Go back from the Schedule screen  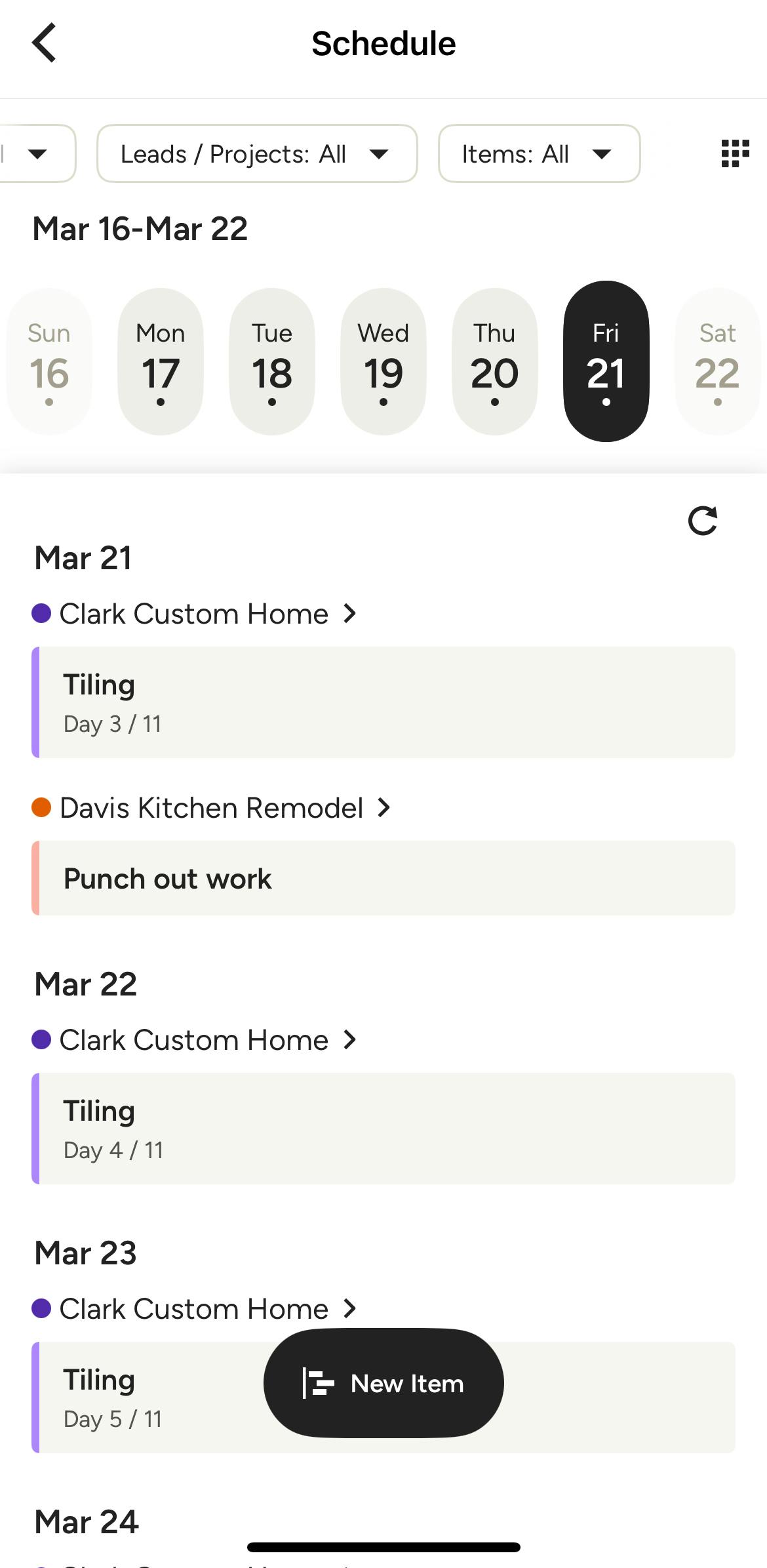pyautogui.click(x=45, y=43)
